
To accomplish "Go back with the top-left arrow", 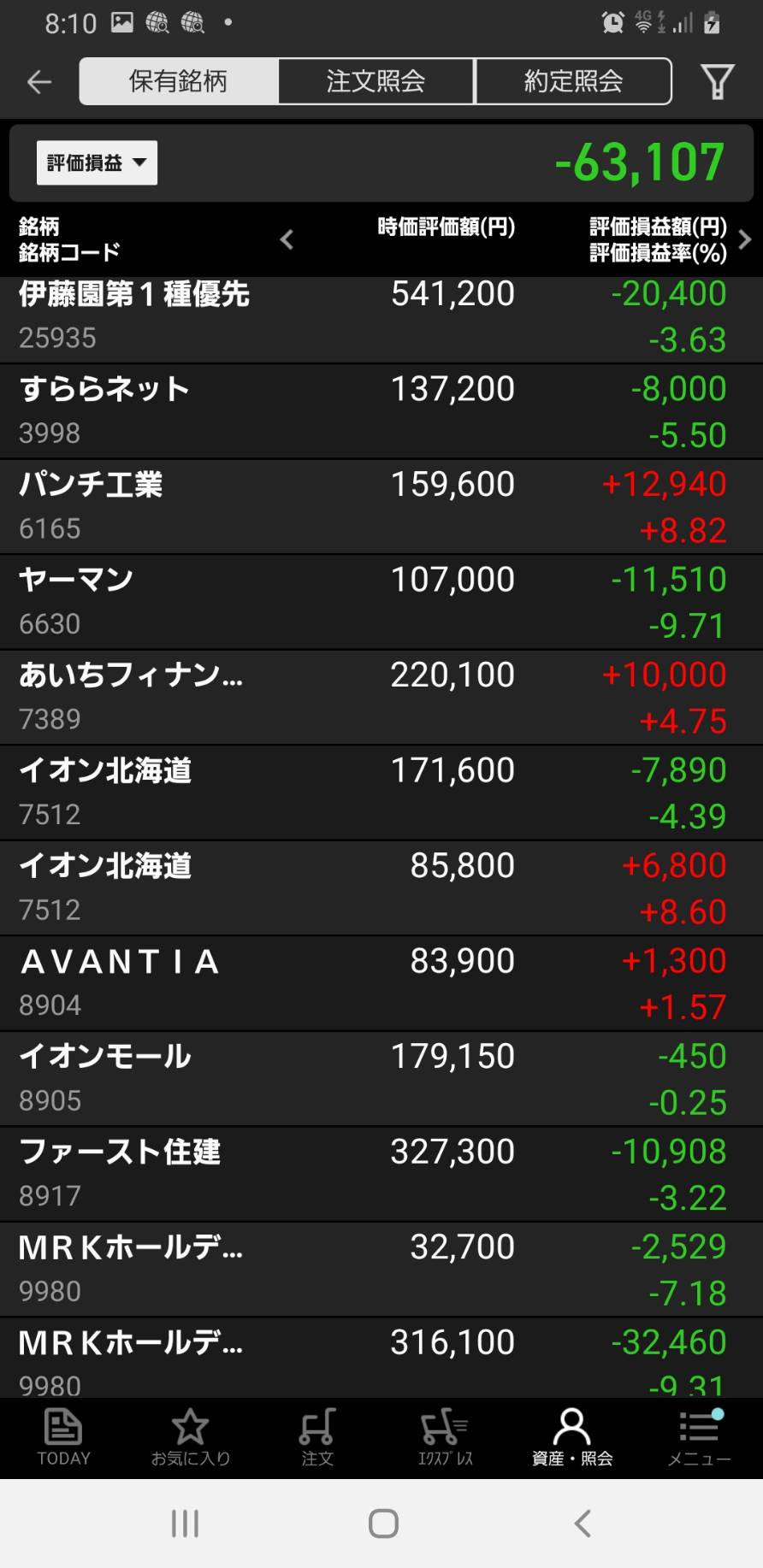I will (x=39, y=82).
